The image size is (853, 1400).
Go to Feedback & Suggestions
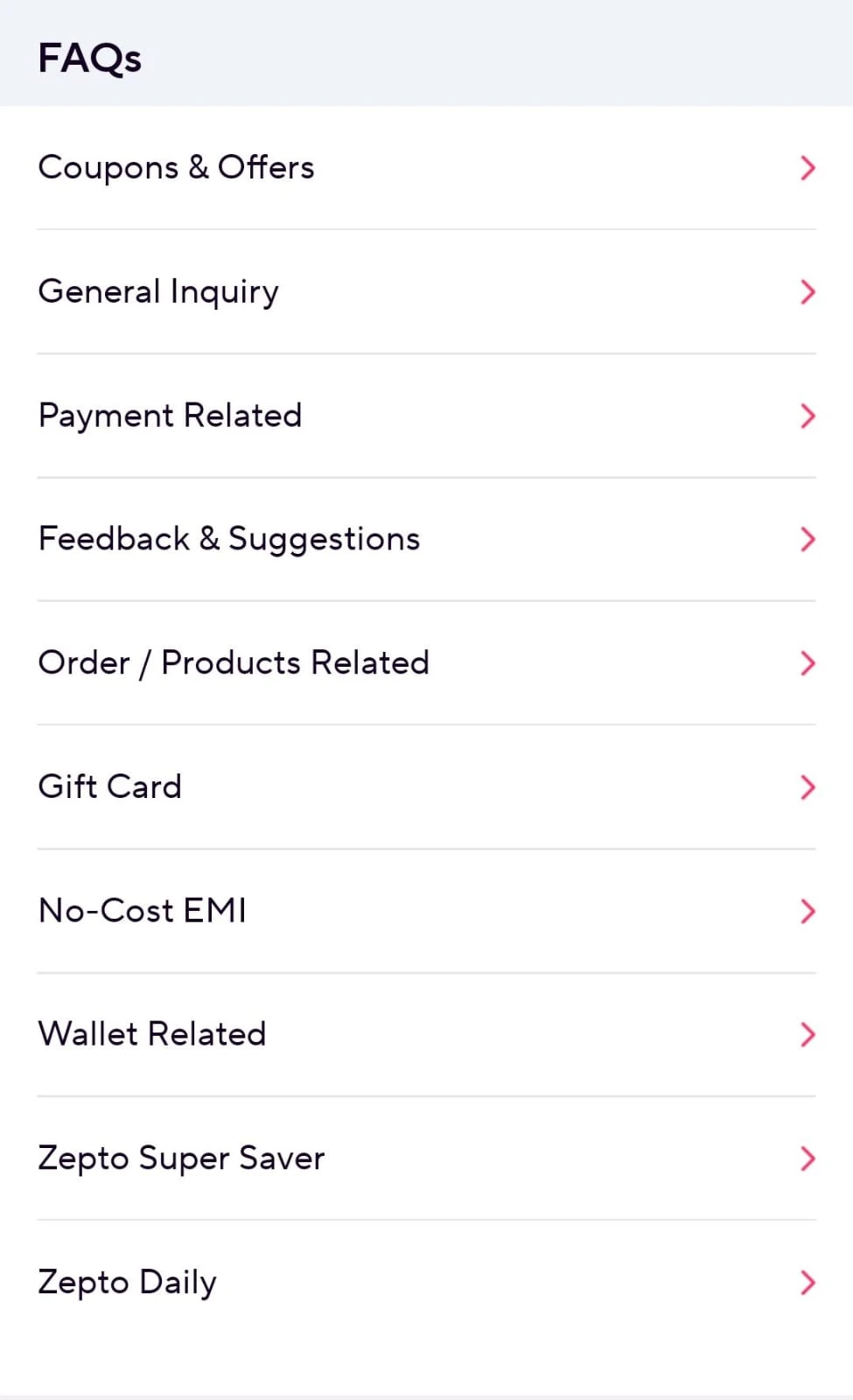click(x=426, y=539)
